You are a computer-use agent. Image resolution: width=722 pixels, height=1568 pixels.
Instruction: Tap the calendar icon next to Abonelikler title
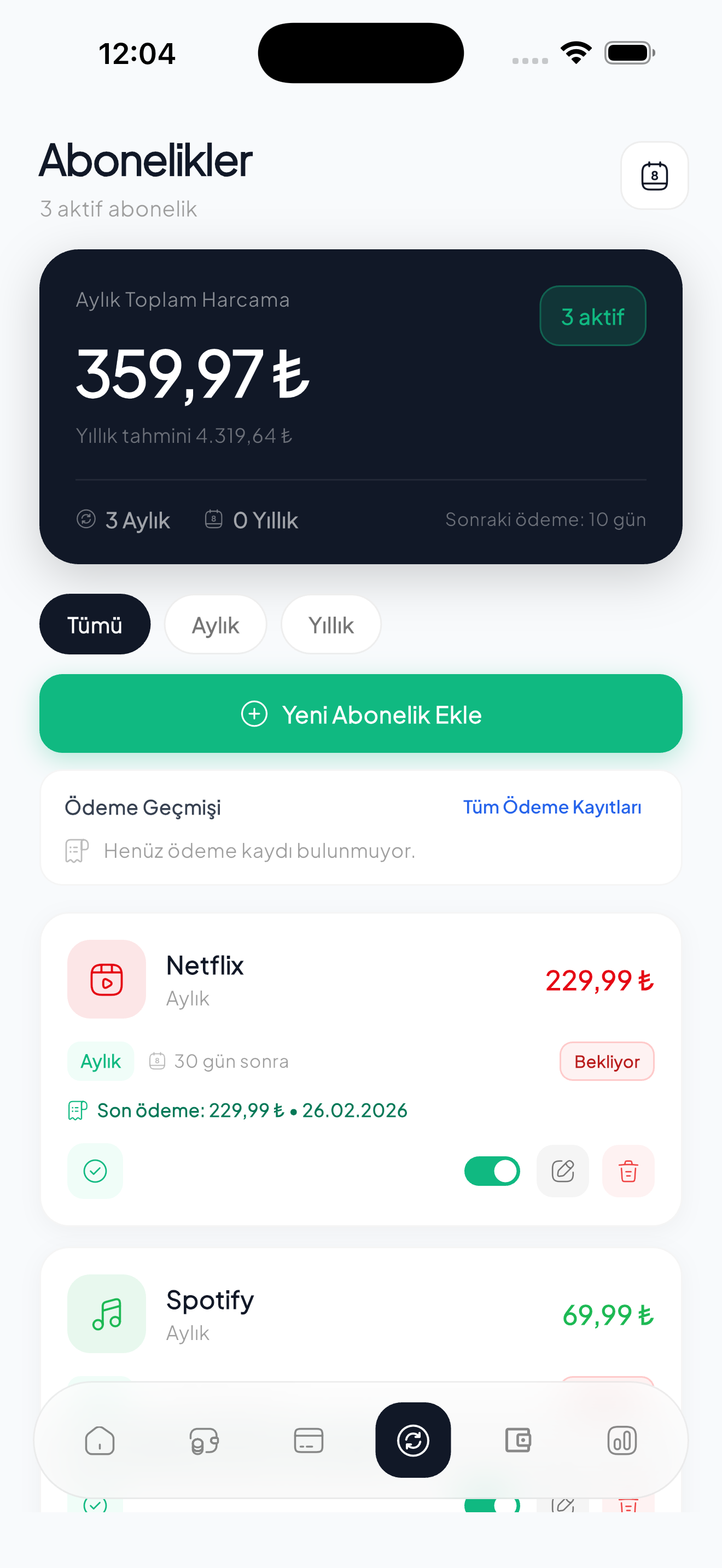pos(654,175)
